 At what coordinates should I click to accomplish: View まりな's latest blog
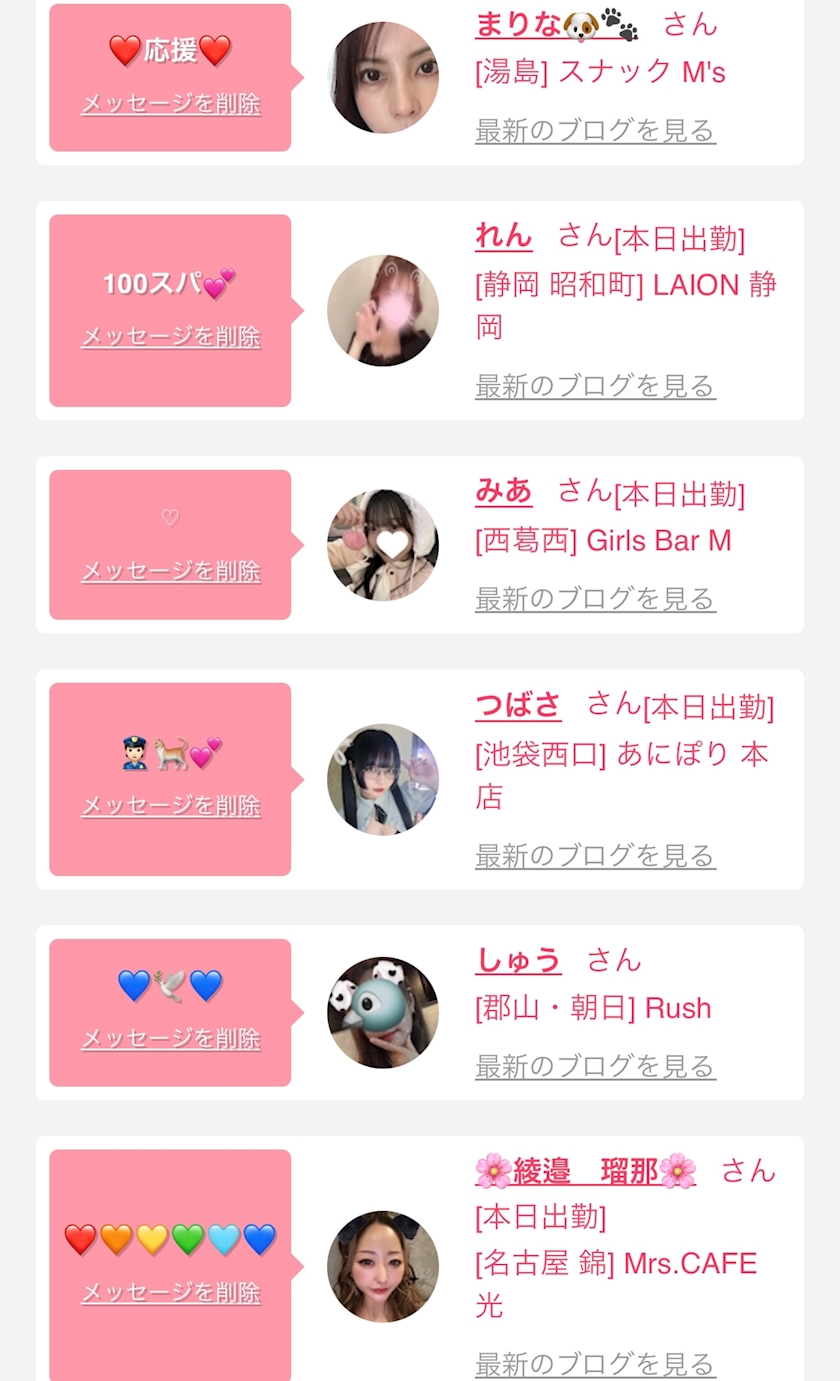coord(595,131)
